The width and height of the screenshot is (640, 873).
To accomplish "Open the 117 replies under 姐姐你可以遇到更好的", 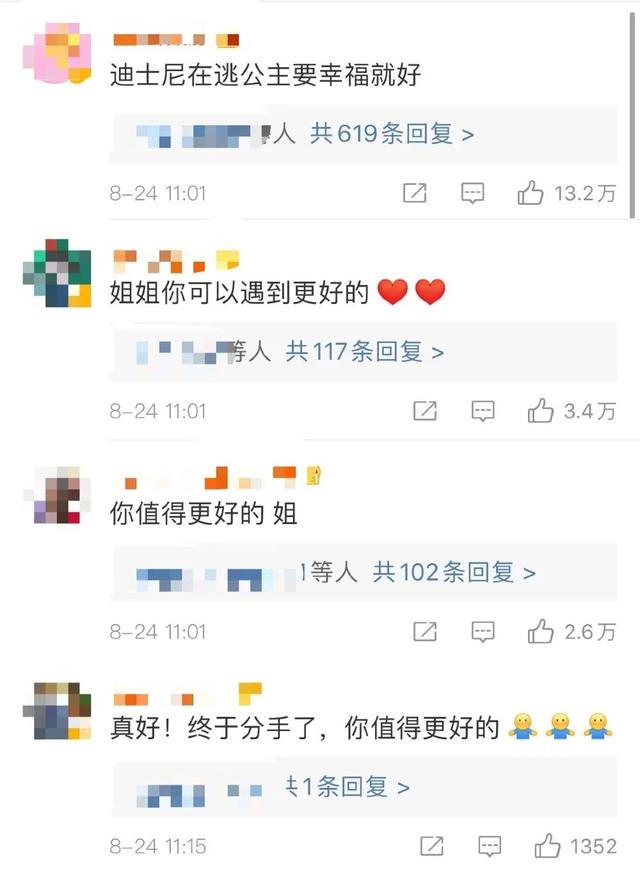I will 364,352.
